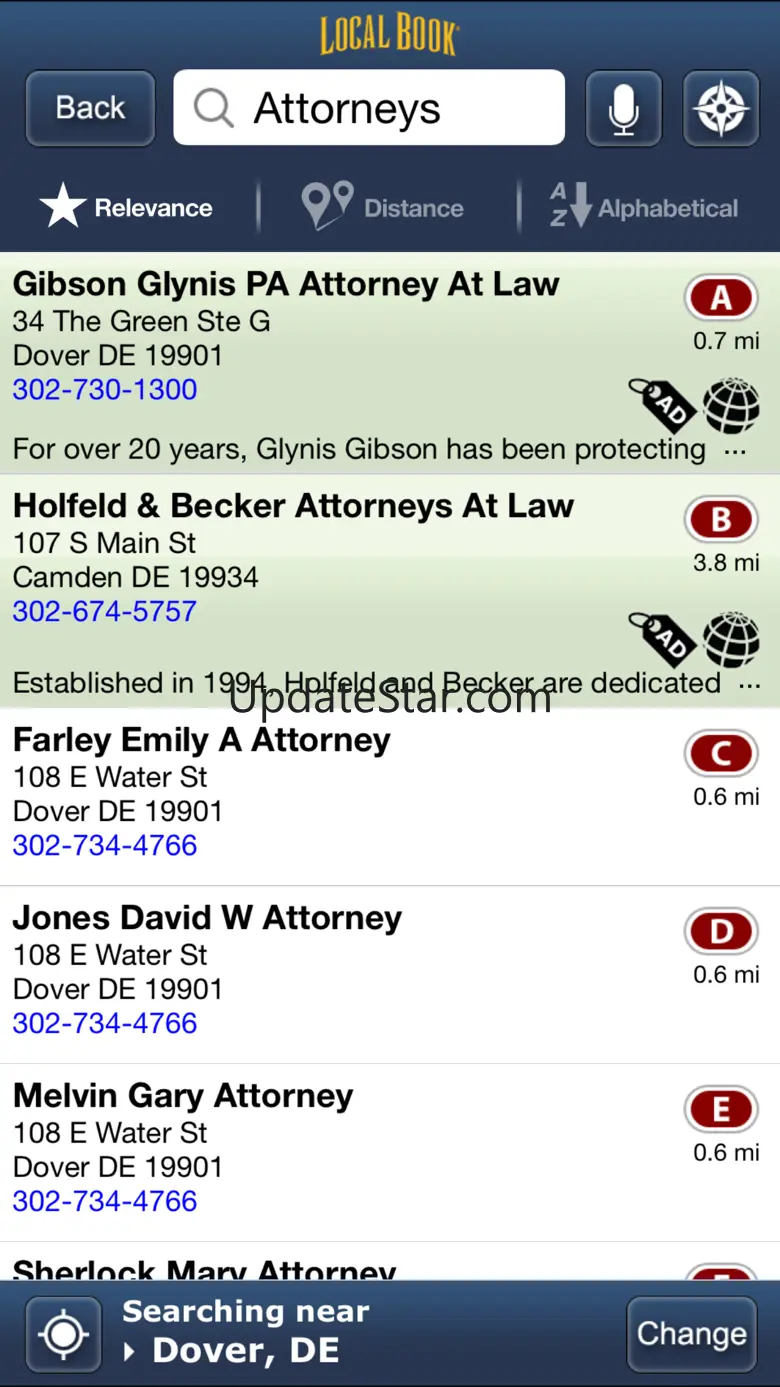Visit the Holfeld & Becker website globe icon
780x1387 pixels.
click(731, 639)
